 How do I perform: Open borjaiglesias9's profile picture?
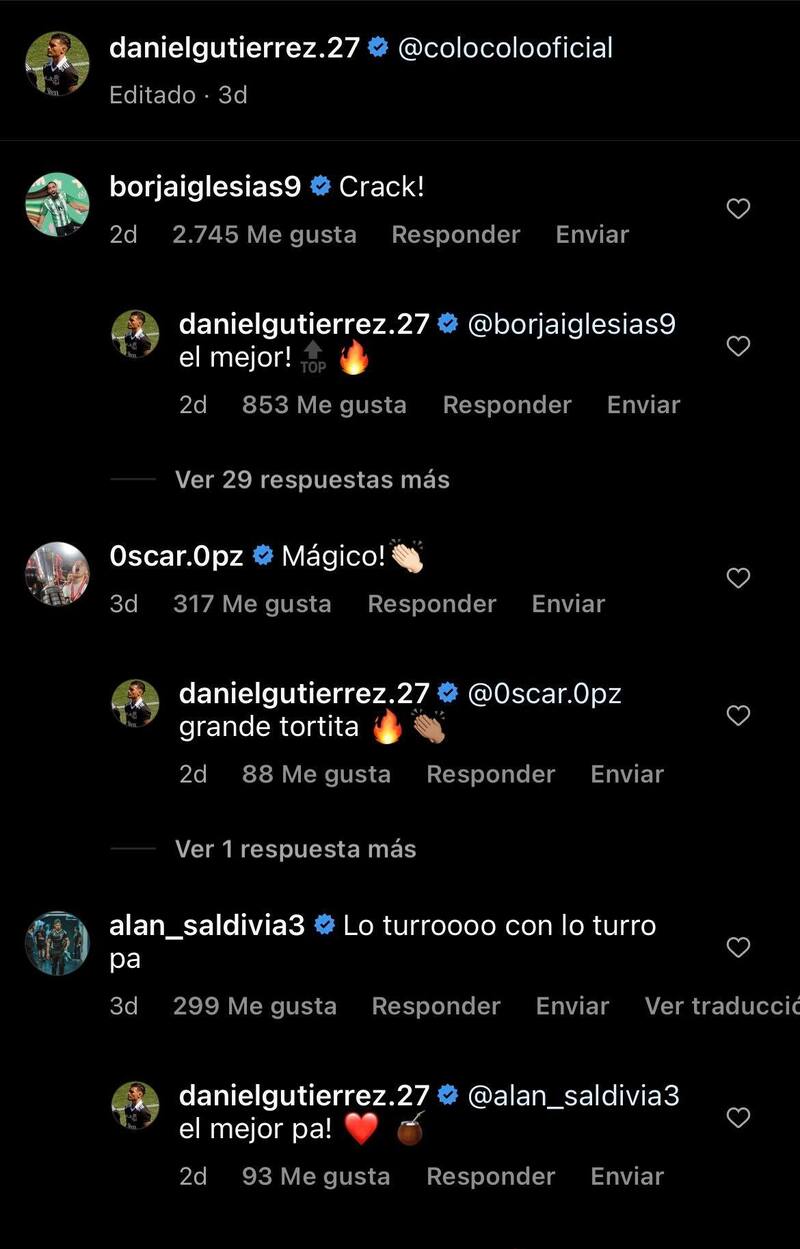pyautogui.click(x=57, y=203)
